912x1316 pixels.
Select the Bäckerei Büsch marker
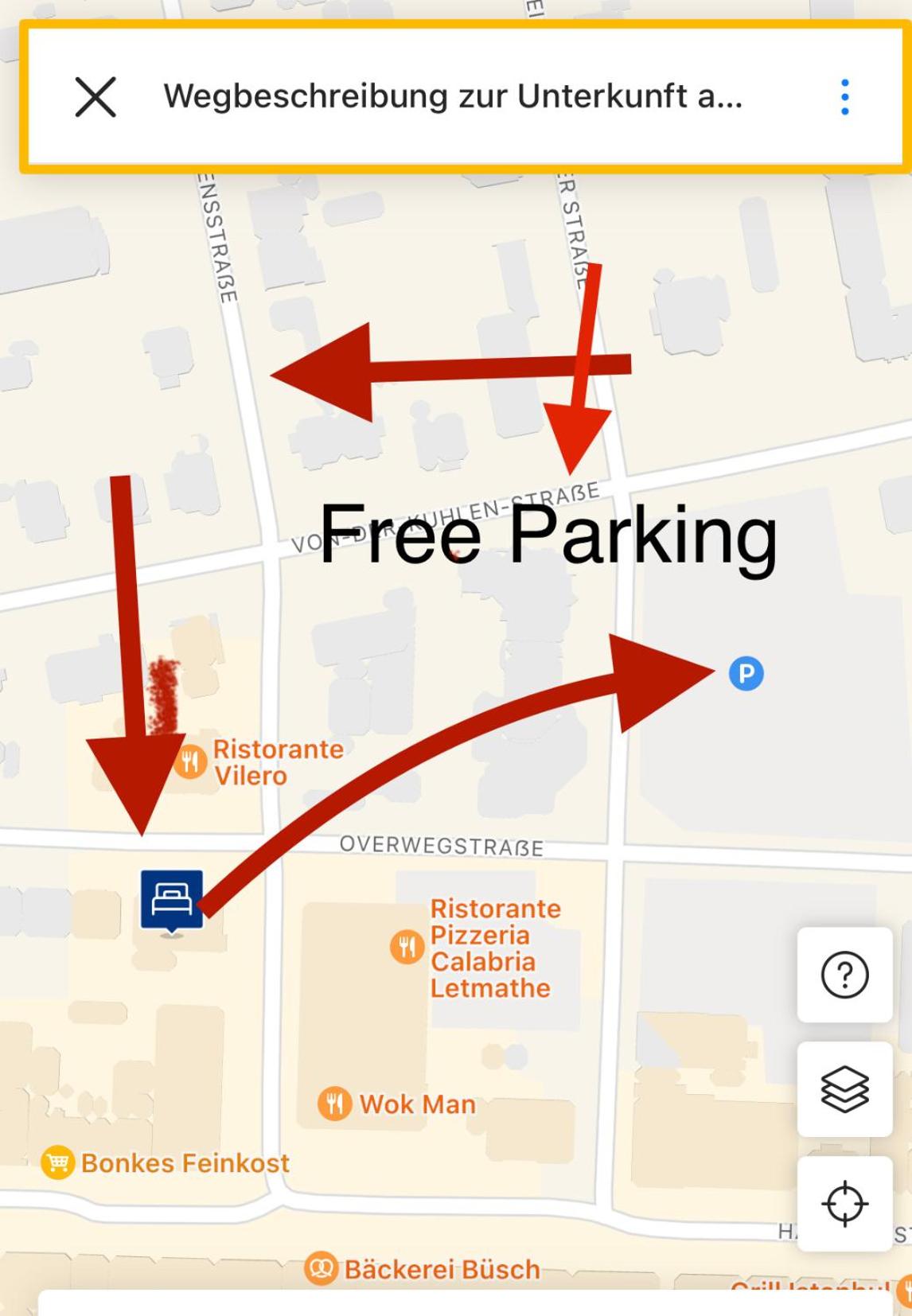click(321, 1268)
